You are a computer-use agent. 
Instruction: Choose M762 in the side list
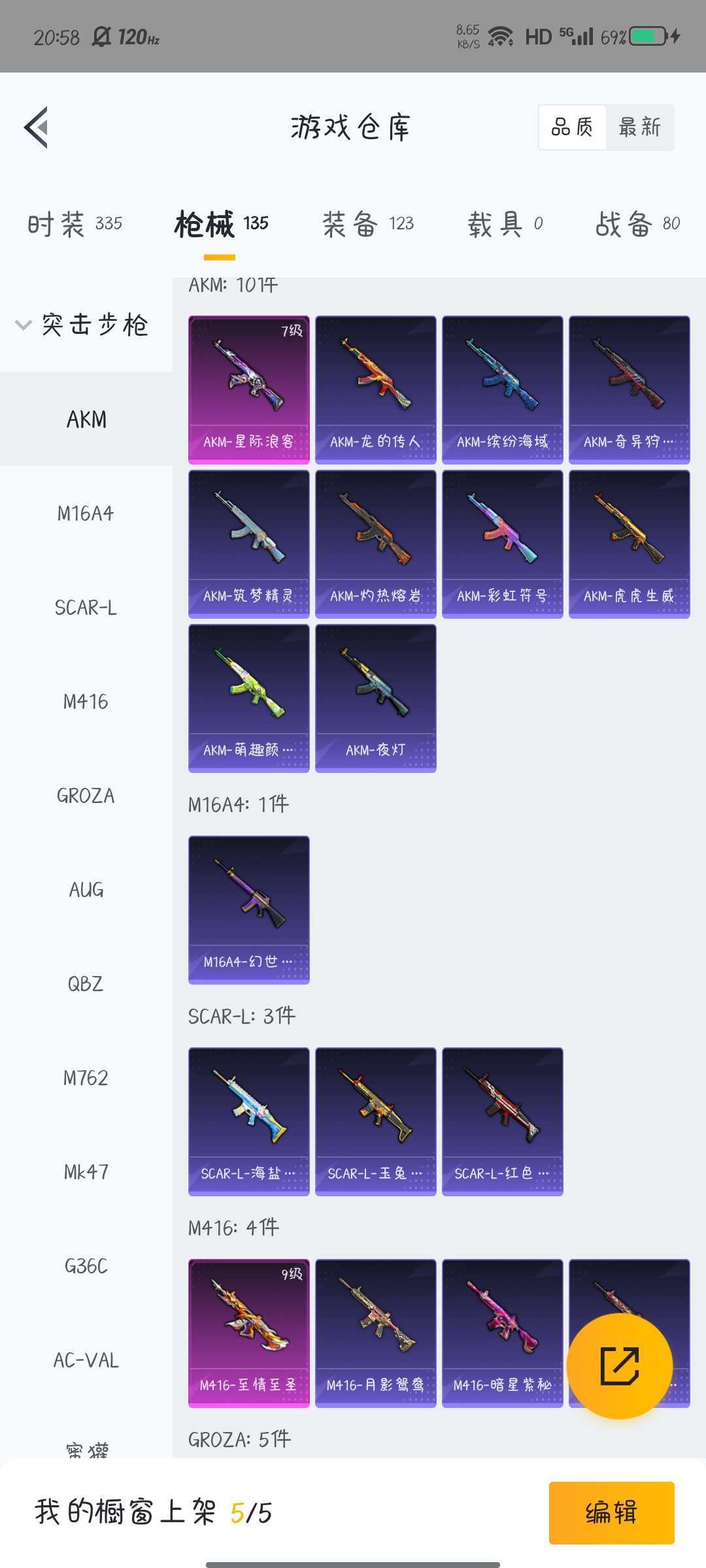tap(86, 1078)
